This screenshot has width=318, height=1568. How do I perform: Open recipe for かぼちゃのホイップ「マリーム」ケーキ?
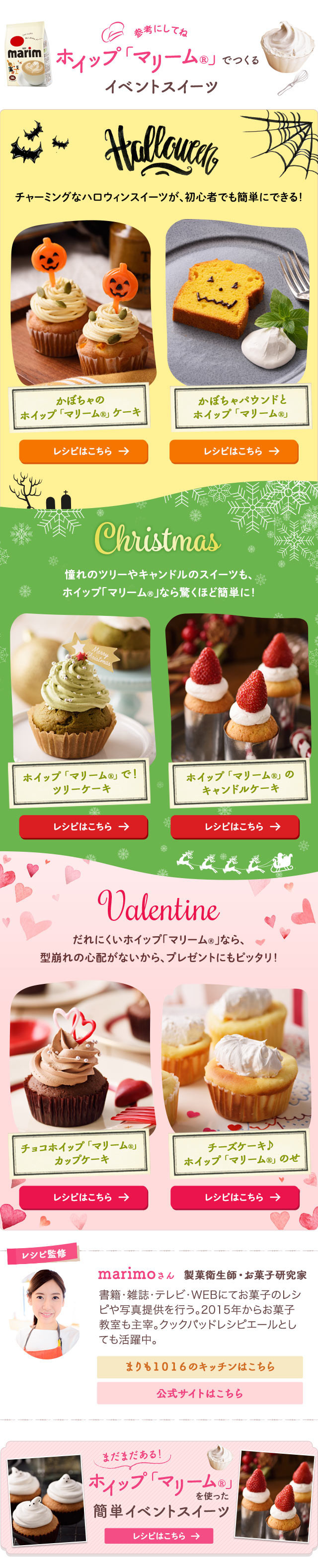click(83, 451)
